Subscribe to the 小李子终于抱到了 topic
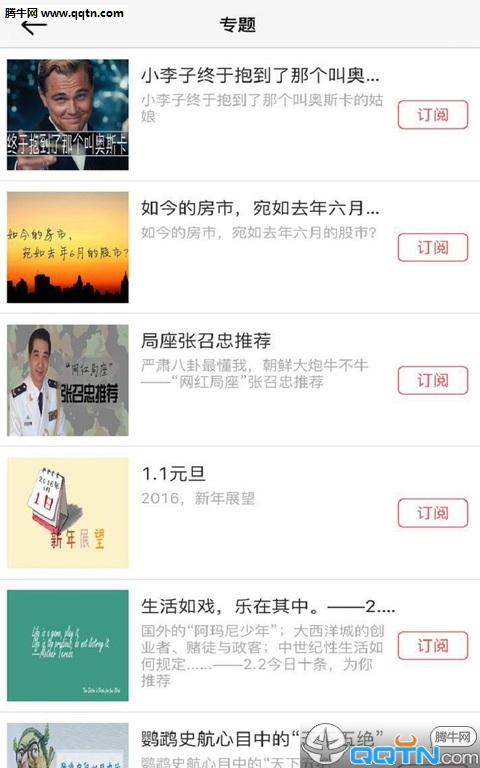Image resolution: width=480 pixels, height=768 pixels. point(432,115)
